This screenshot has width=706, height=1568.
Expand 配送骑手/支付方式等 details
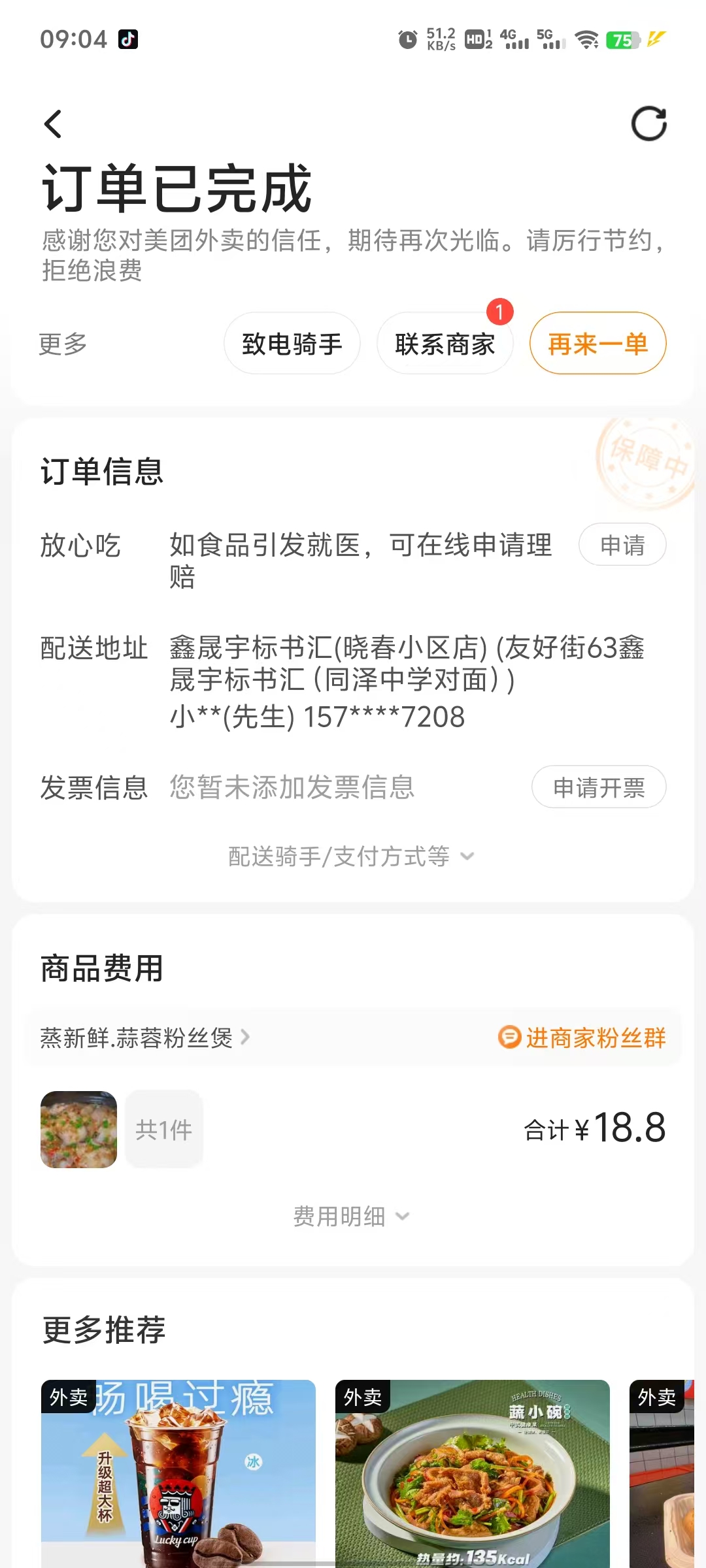coord(351,857)
